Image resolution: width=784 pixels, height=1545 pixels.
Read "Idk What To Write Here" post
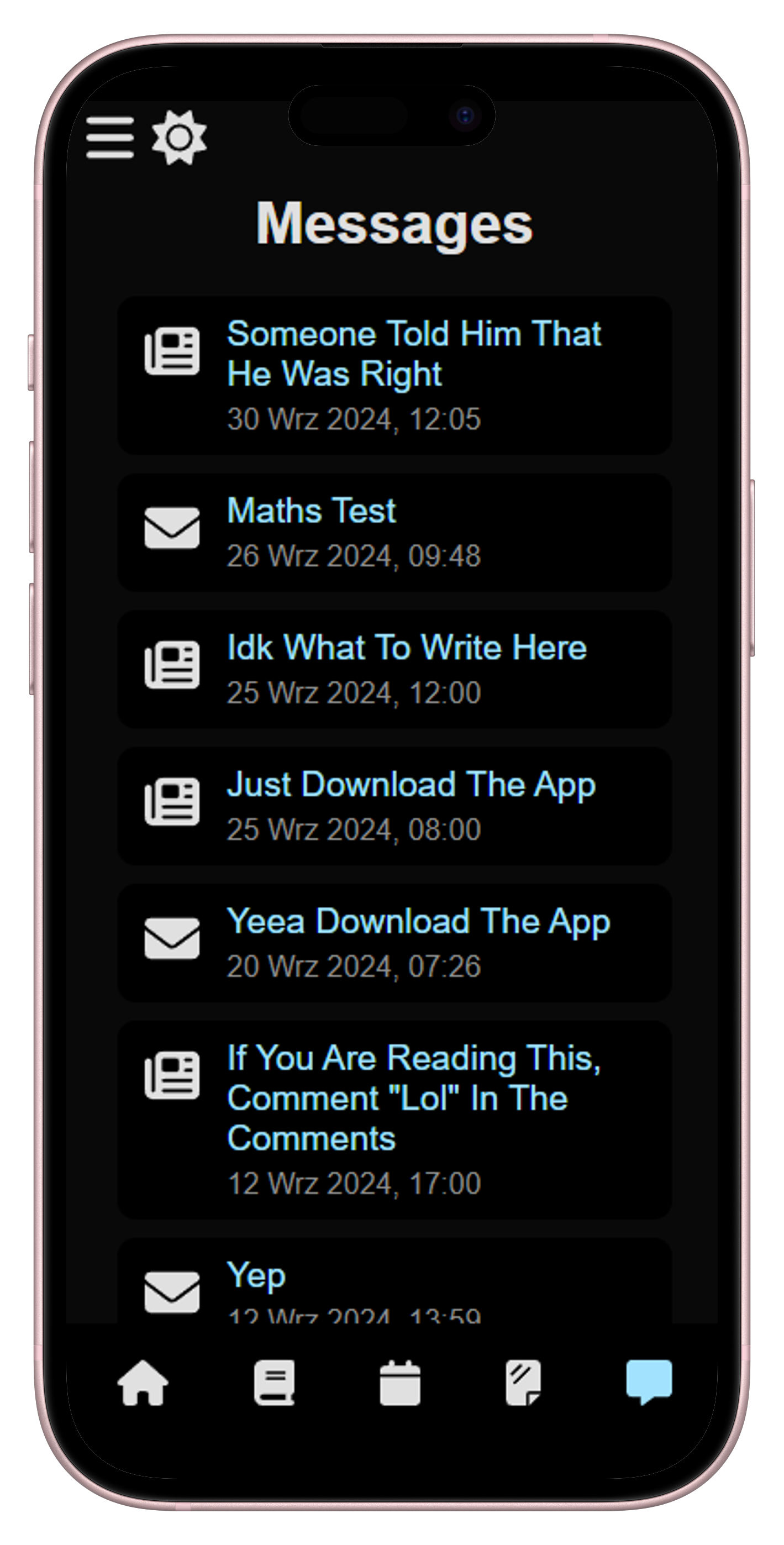(x=394, y=669)
